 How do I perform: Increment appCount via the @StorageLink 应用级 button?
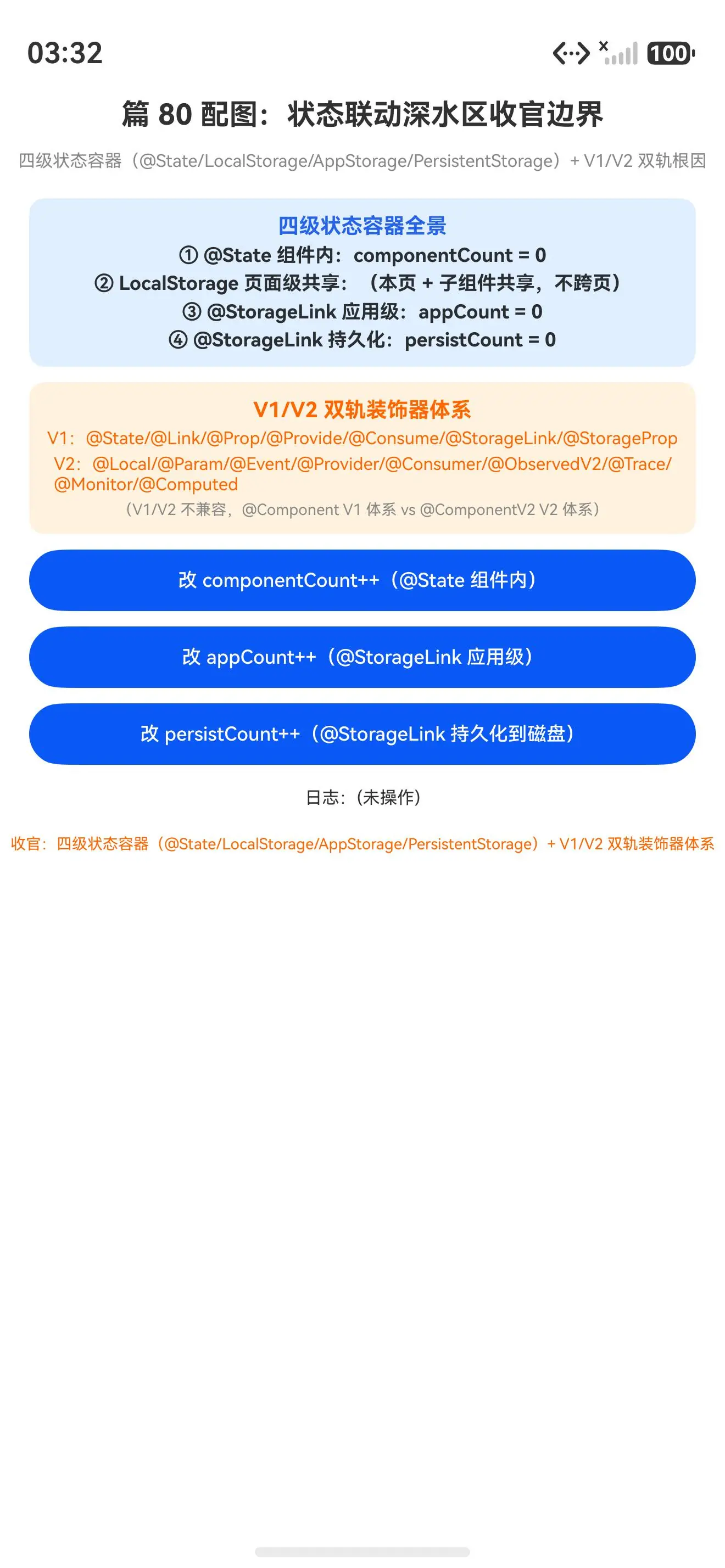click(362, 657)
